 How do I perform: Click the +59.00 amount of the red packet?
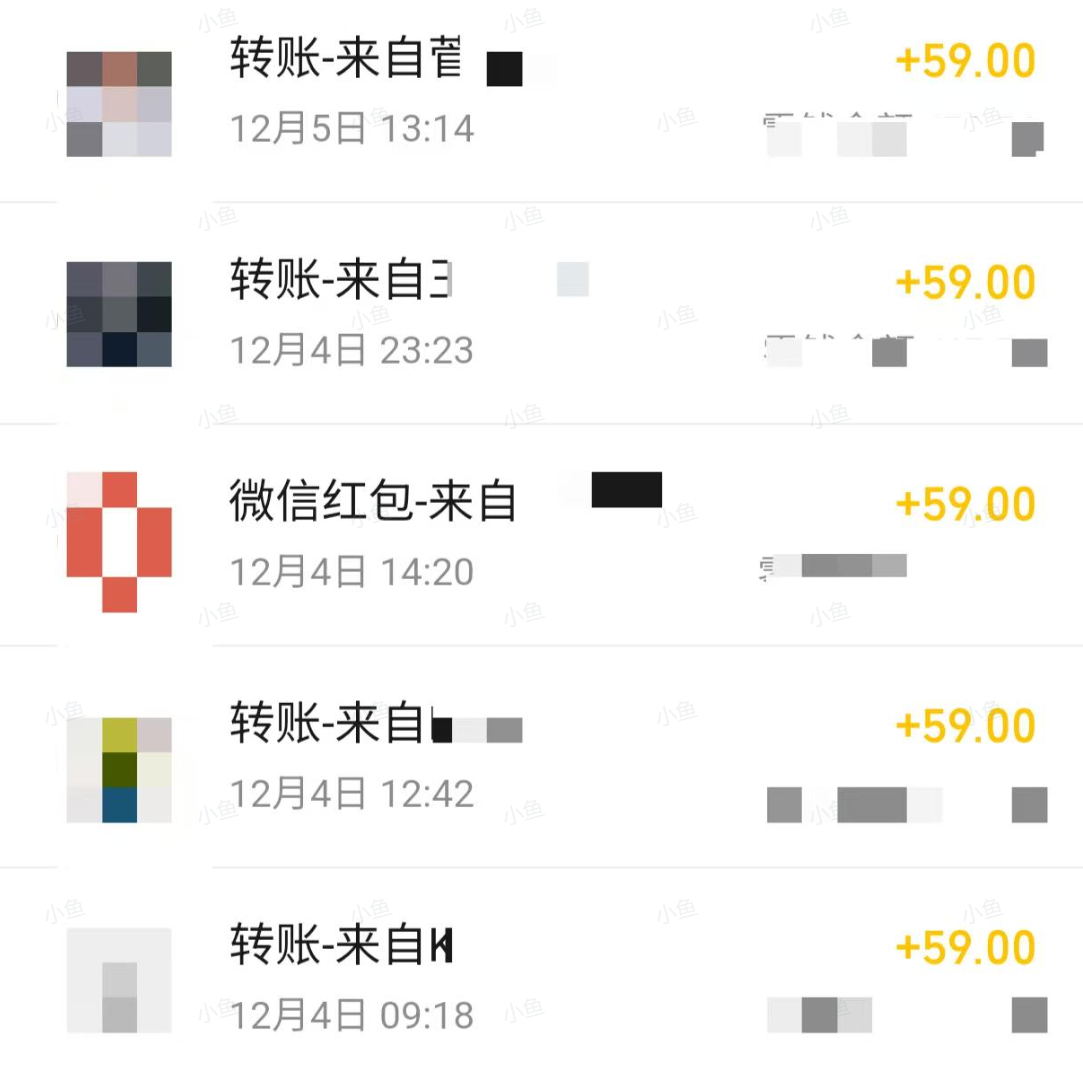point(963,503)
